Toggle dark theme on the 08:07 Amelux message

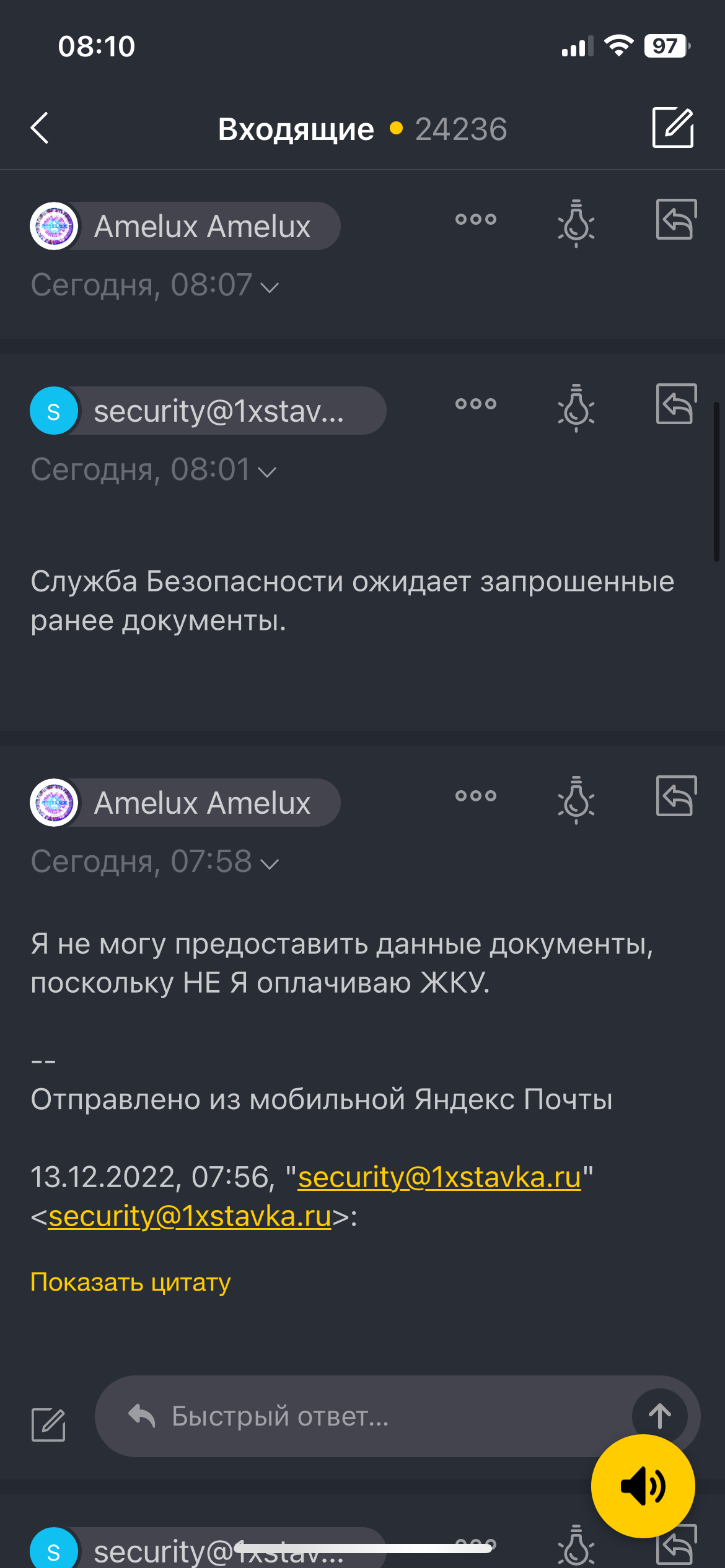pyautogui.click(x=576, y=223)
